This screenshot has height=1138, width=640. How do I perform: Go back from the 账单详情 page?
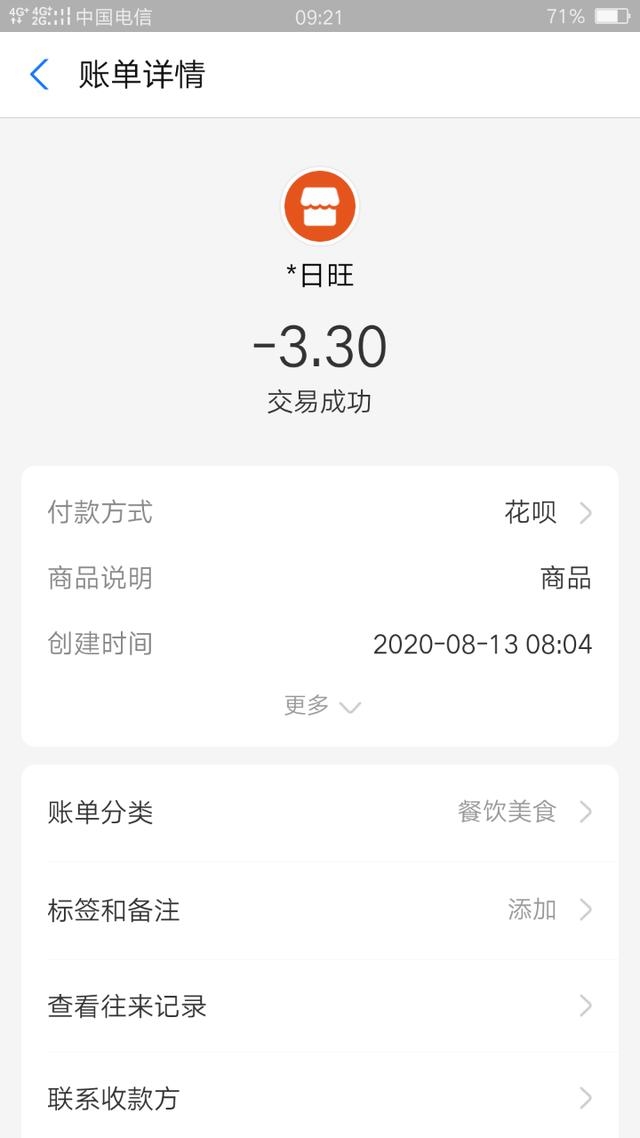point(39,75)
